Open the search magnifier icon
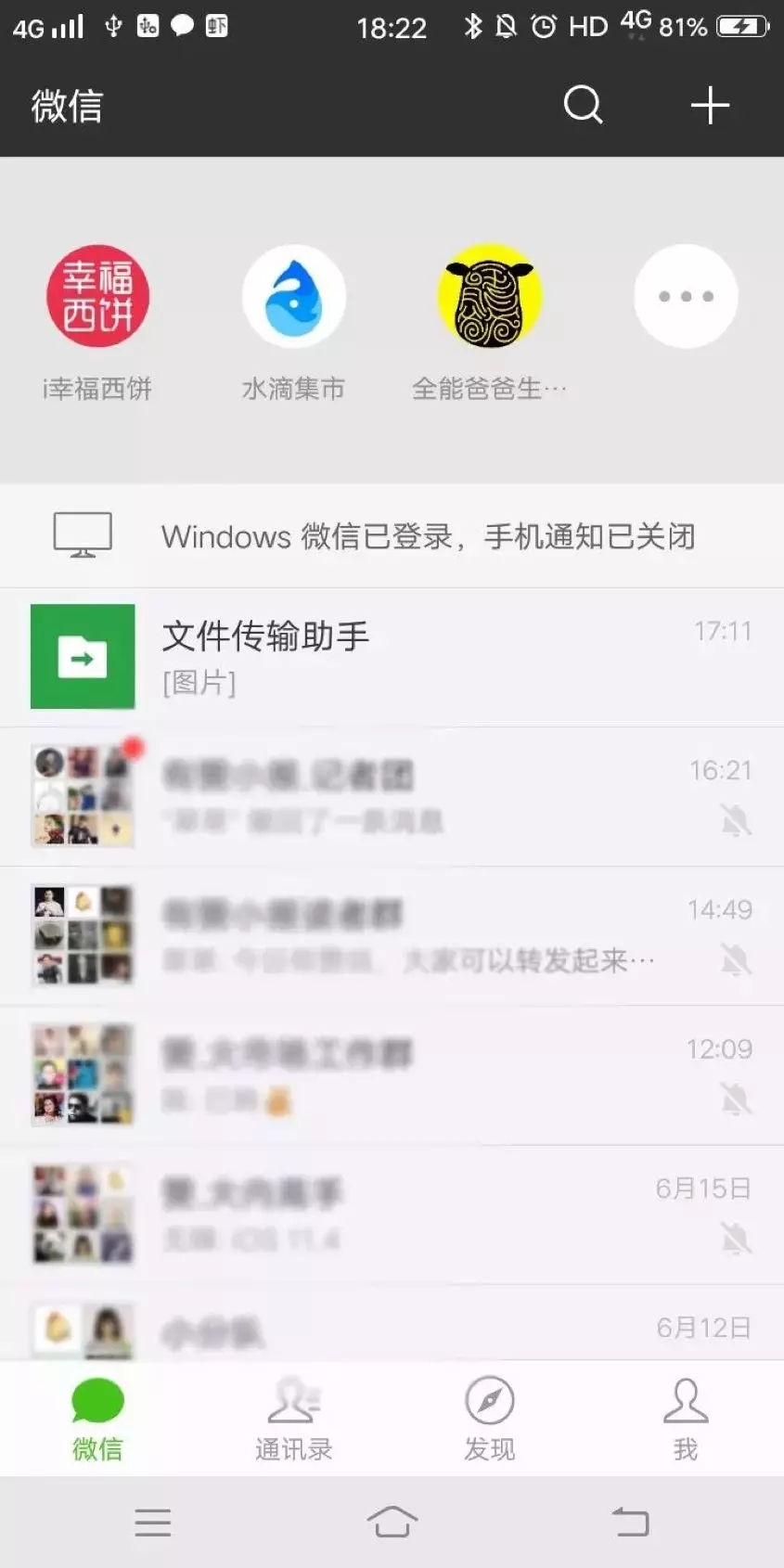The image size is (784, 1568). (583, 105)
